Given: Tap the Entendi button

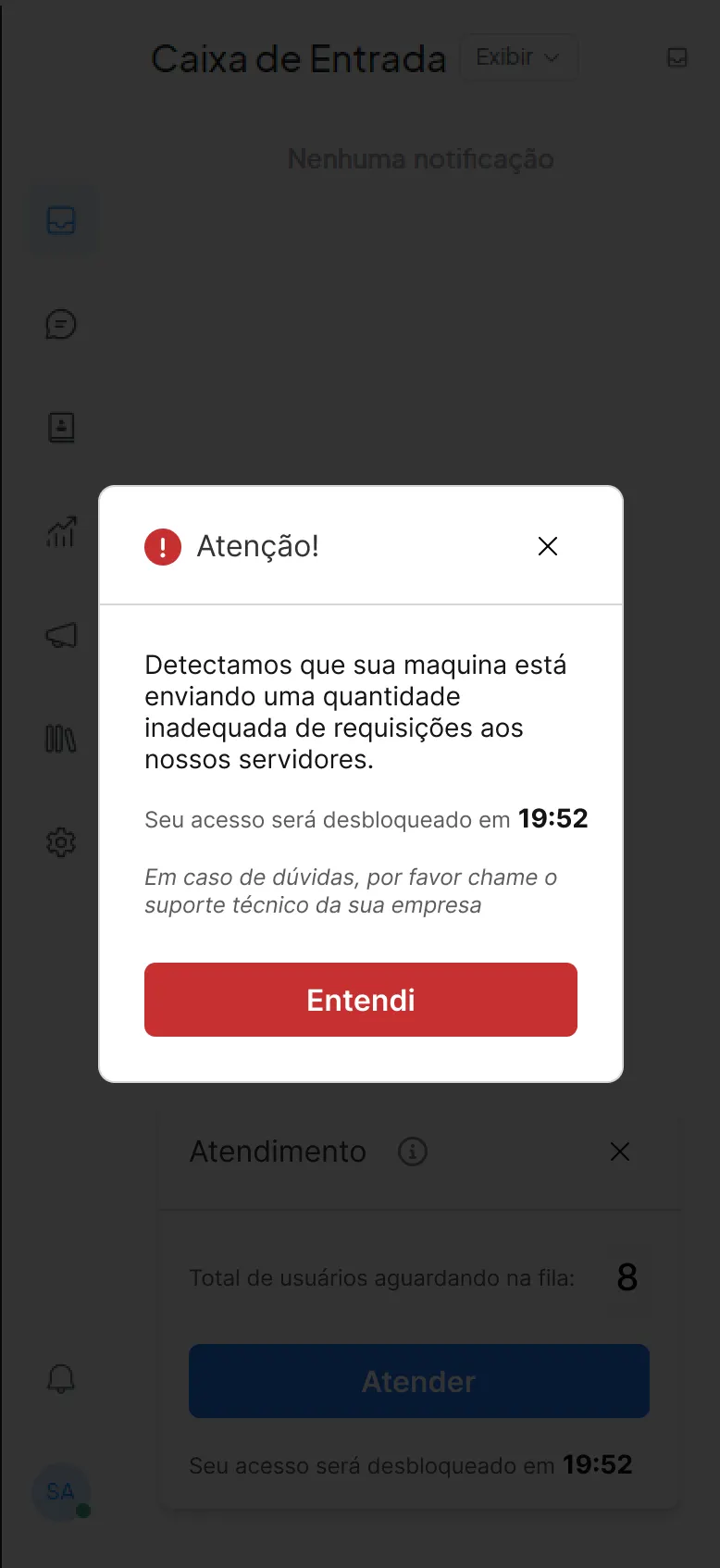Looking at the screenshot, I should point(361,1000).
